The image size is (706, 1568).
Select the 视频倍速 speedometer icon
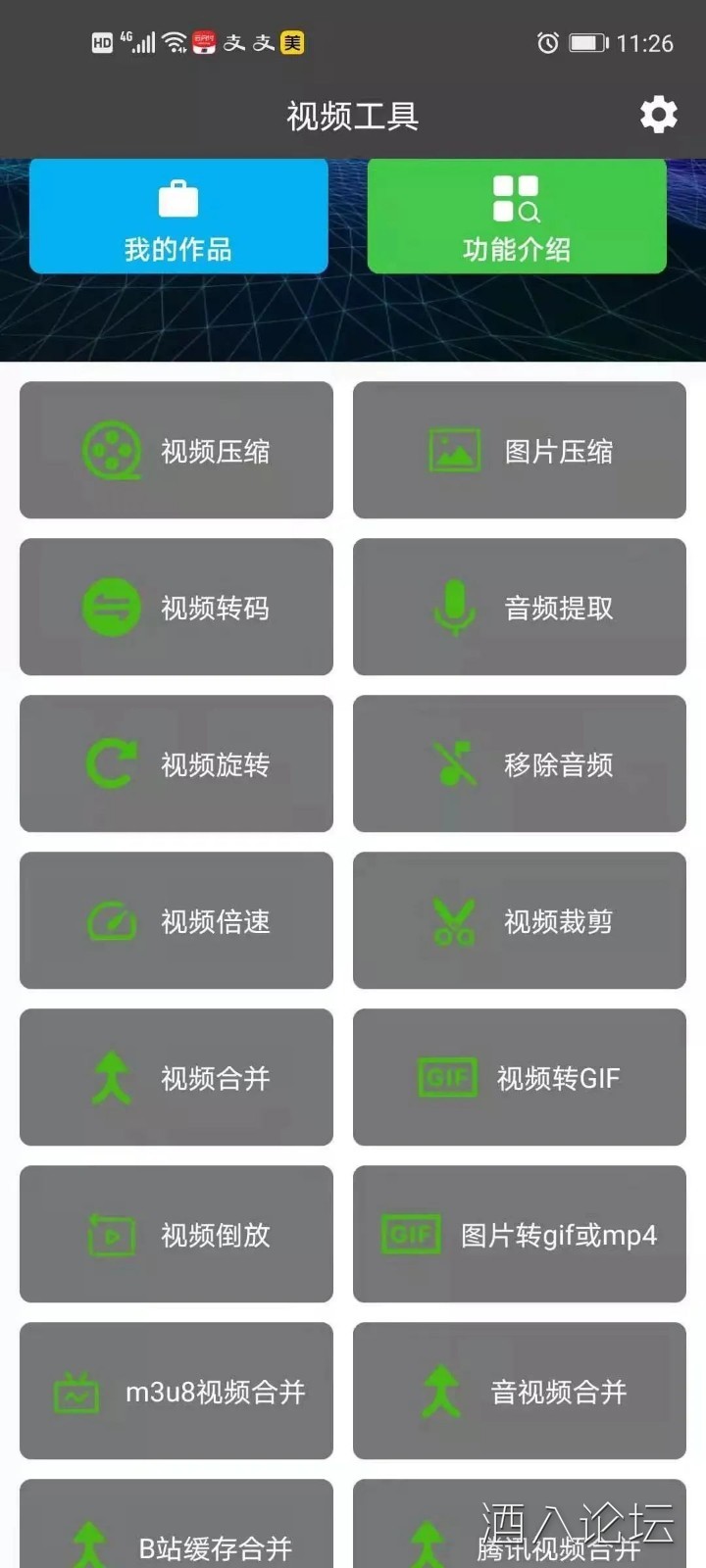113,920
